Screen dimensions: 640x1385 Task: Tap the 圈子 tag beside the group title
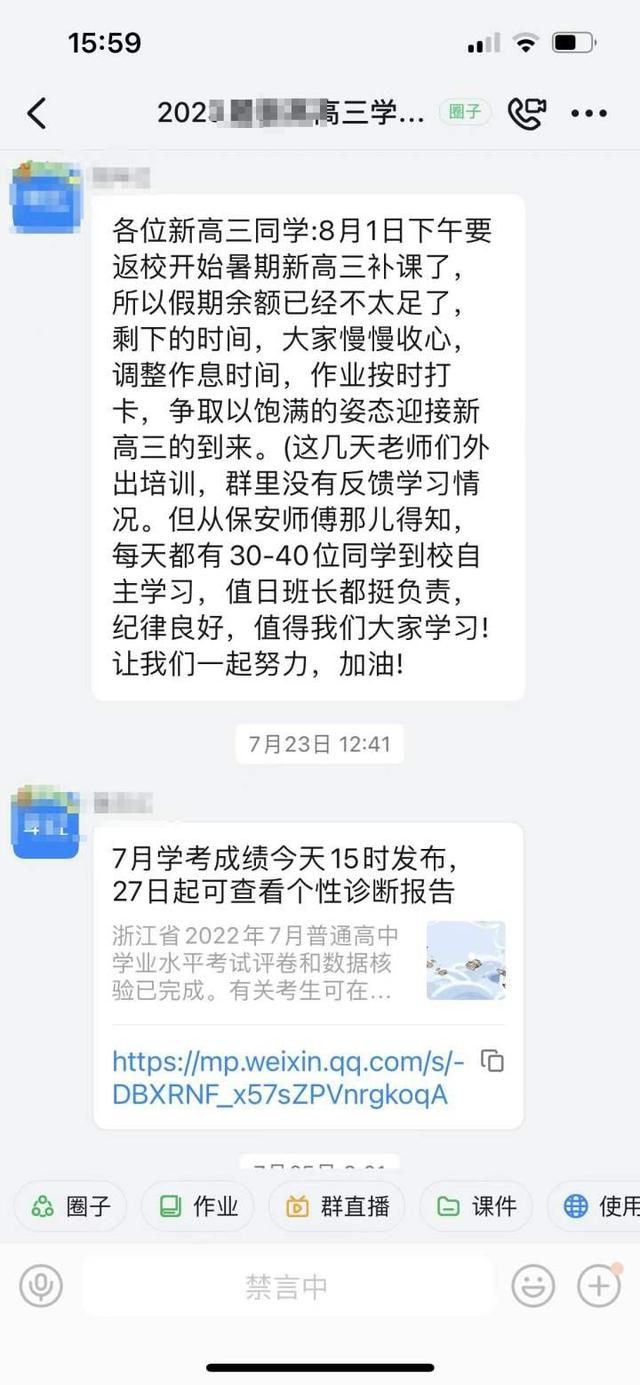(x=465, y=112)
